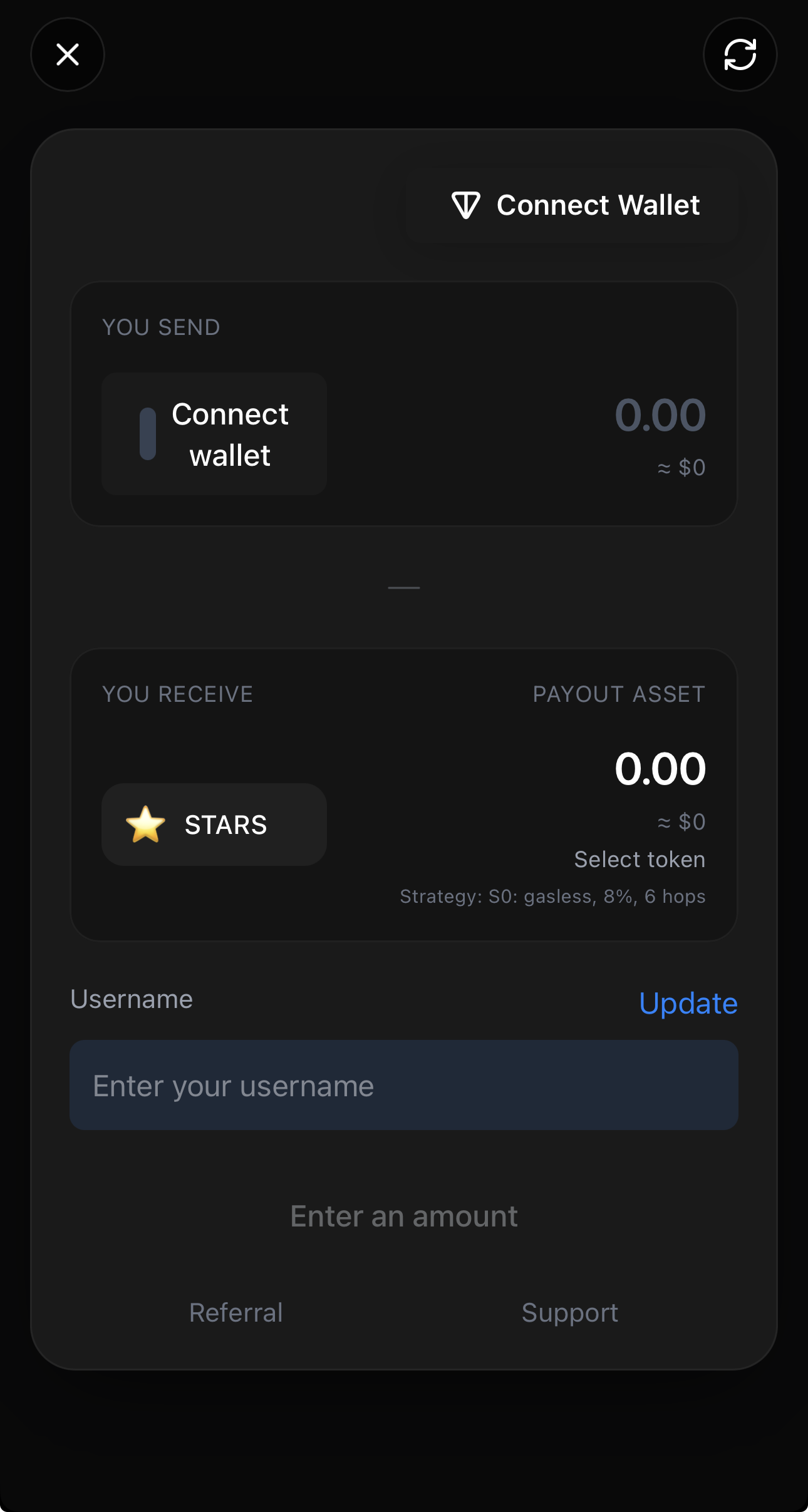Click the You Receive amount showing 0.00
808x1512 pixels.
[660, 769]
